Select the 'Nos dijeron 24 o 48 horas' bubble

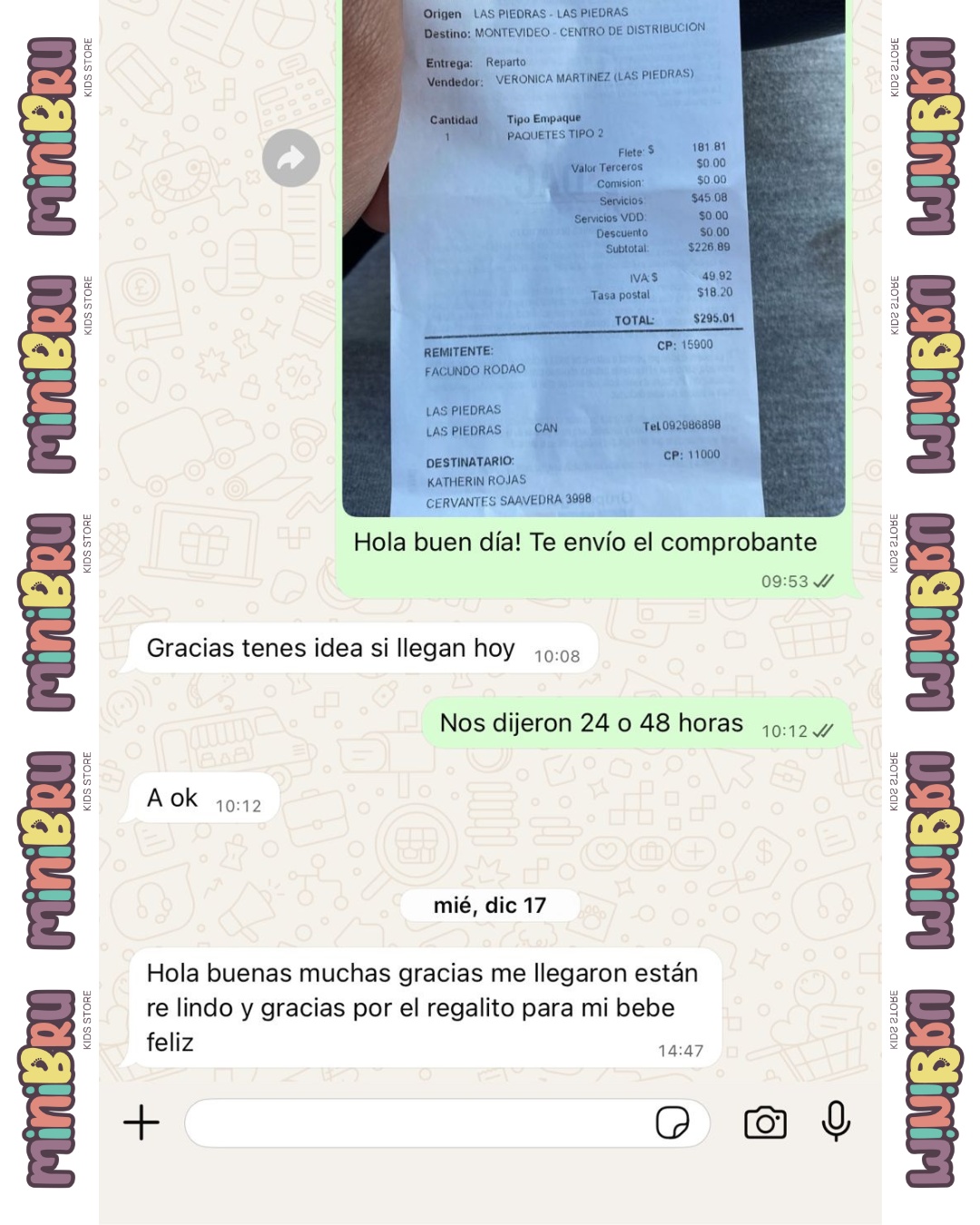(x=588, y=722)
